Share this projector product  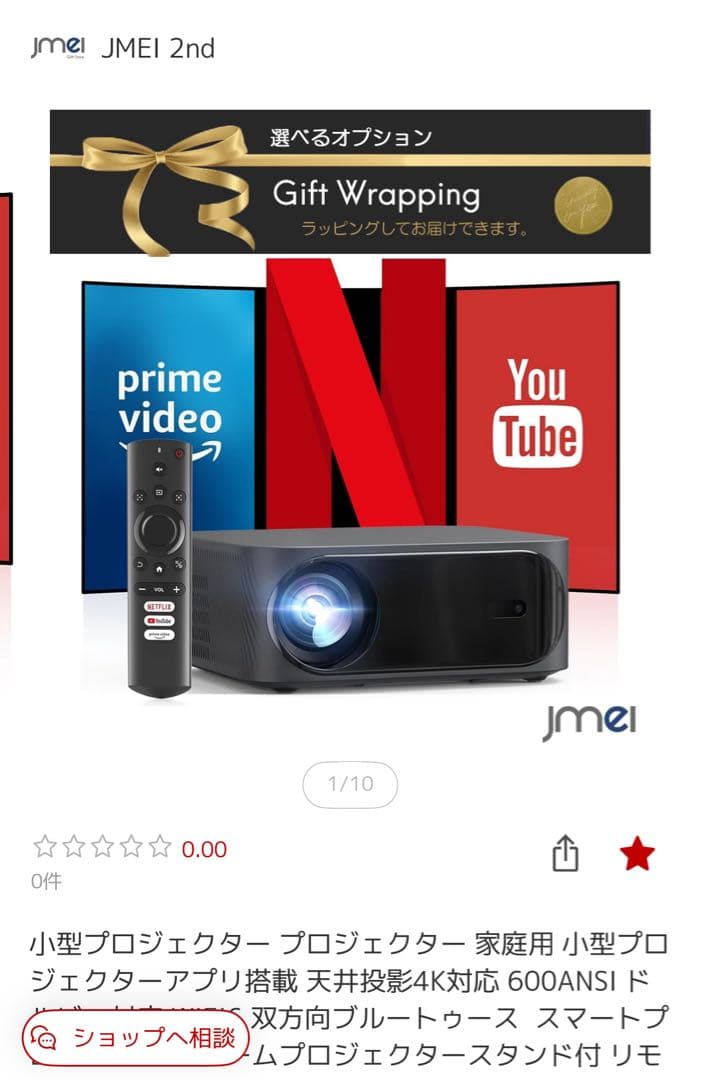click(565, 854)
